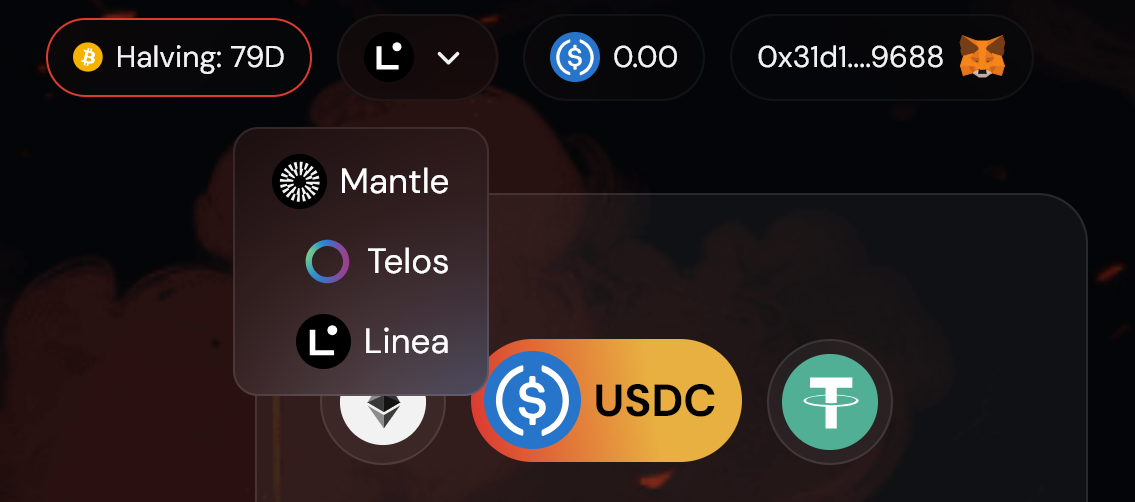Select Linea in the dropdown list
This screenshot has height=502, width=1135.
[x=373, y=341]
